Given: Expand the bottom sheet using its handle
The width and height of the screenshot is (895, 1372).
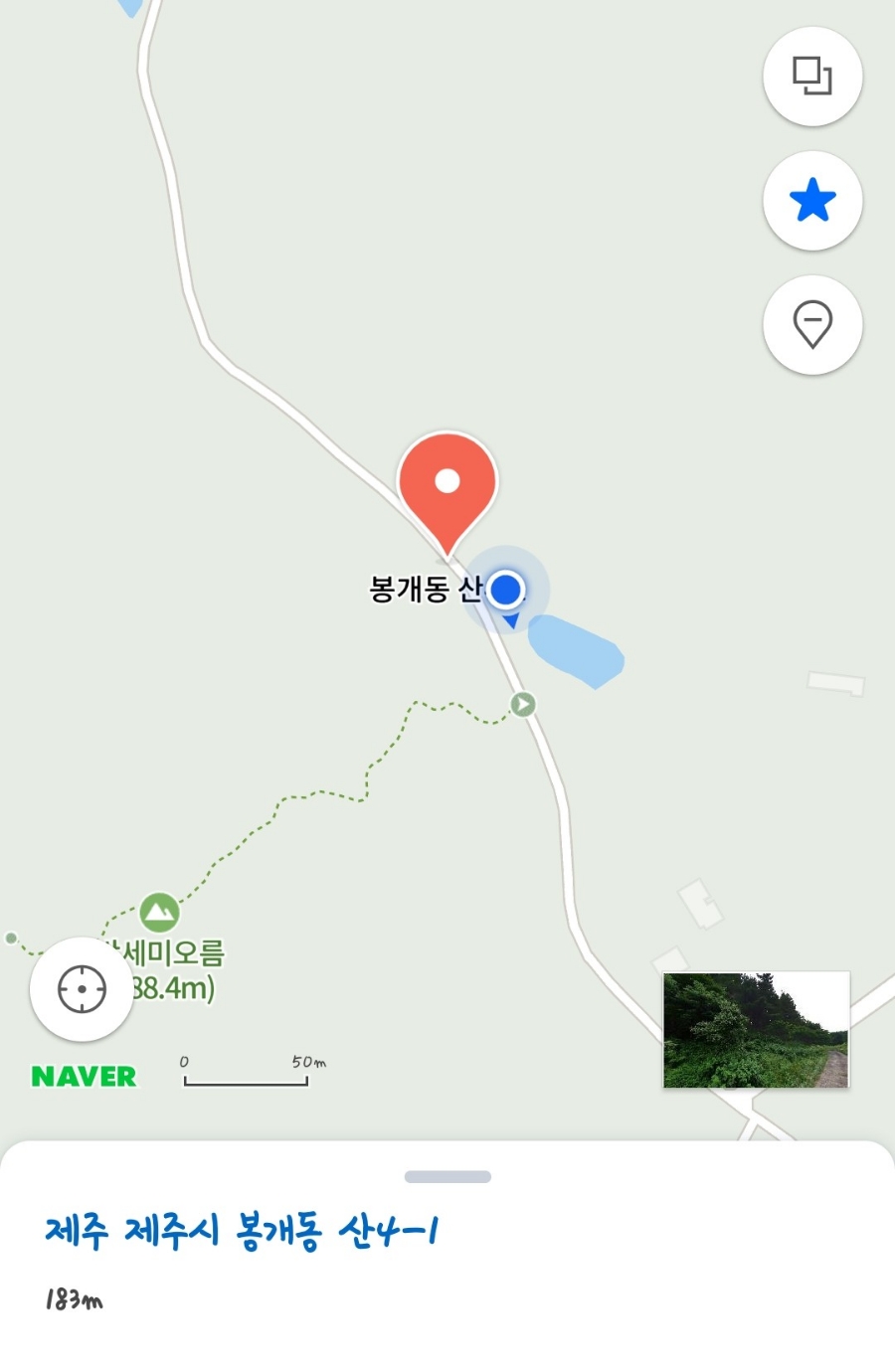Looking at the screenshot, I should click(447, 1177).
